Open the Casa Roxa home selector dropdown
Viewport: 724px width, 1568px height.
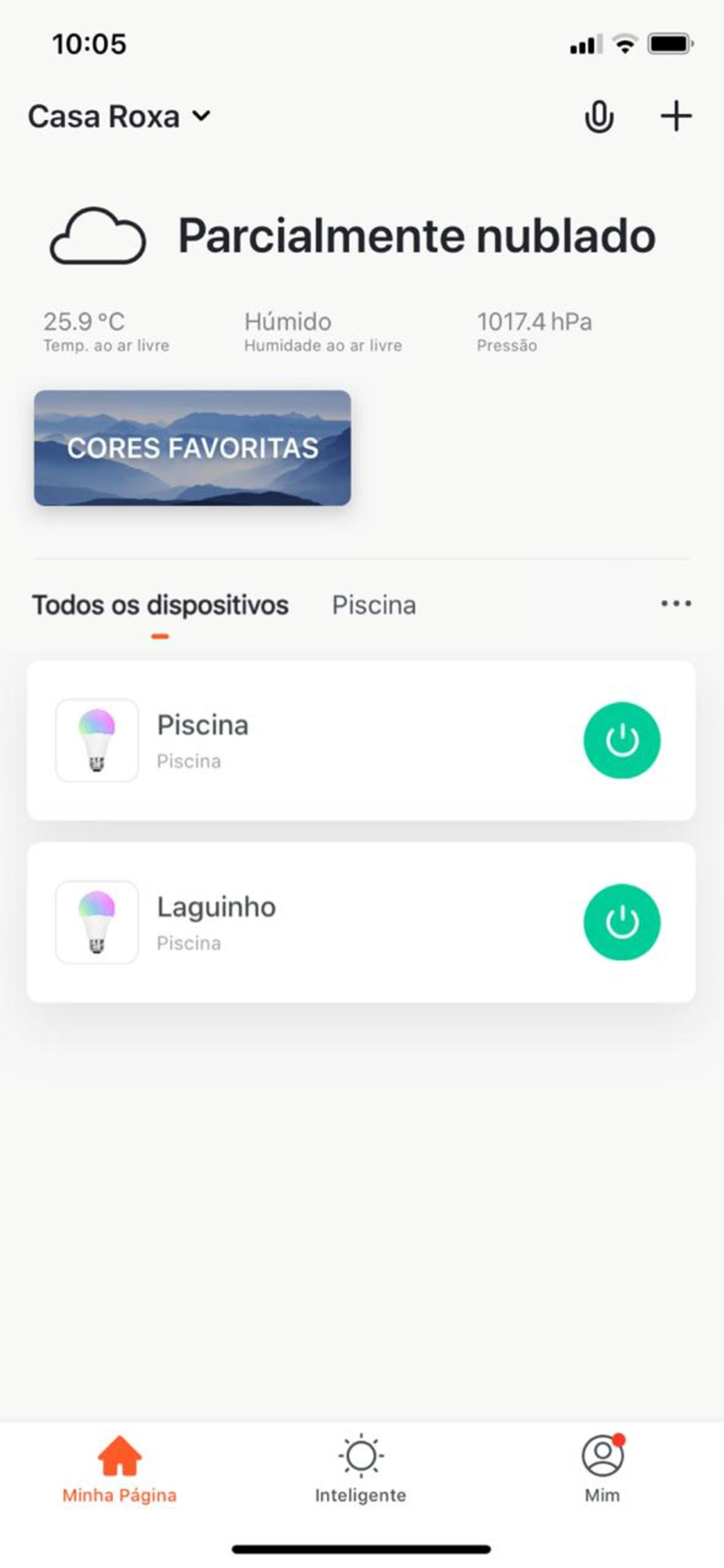(119, 117)
